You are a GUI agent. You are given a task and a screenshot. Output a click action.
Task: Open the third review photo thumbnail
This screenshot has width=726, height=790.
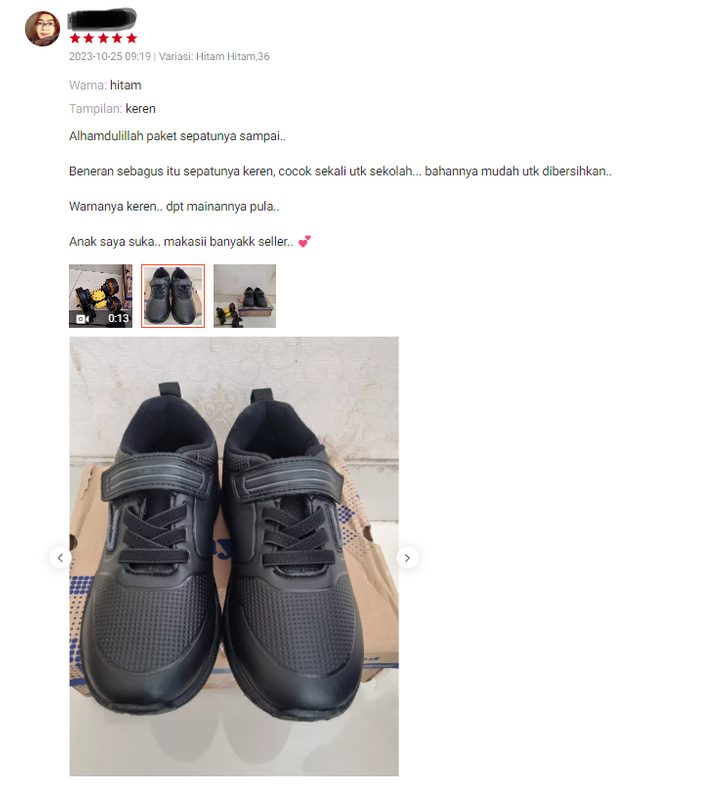(x=244, y=296)
